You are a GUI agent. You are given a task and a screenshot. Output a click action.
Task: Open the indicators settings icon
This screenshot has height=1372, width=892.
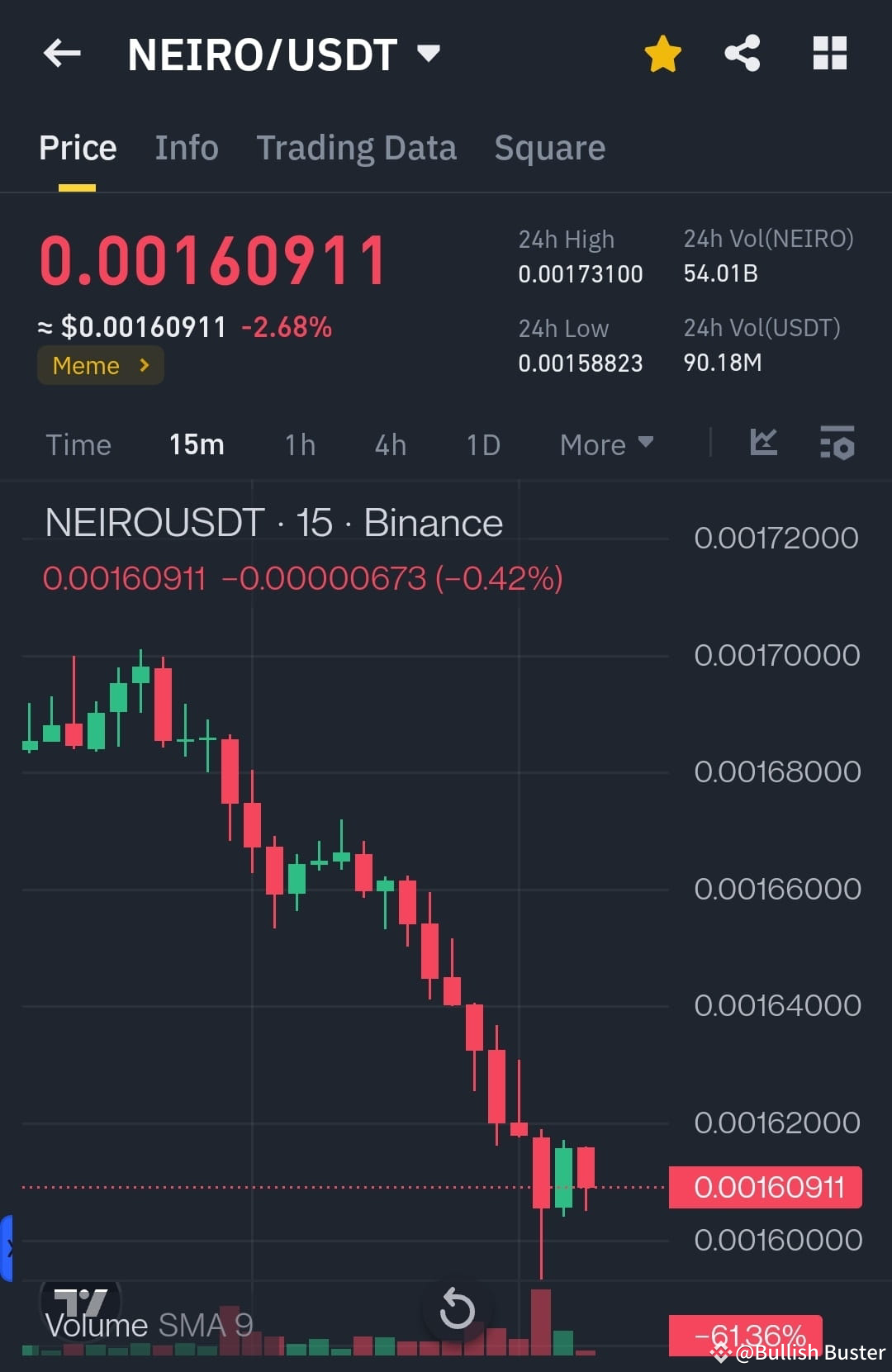(837, 444)
